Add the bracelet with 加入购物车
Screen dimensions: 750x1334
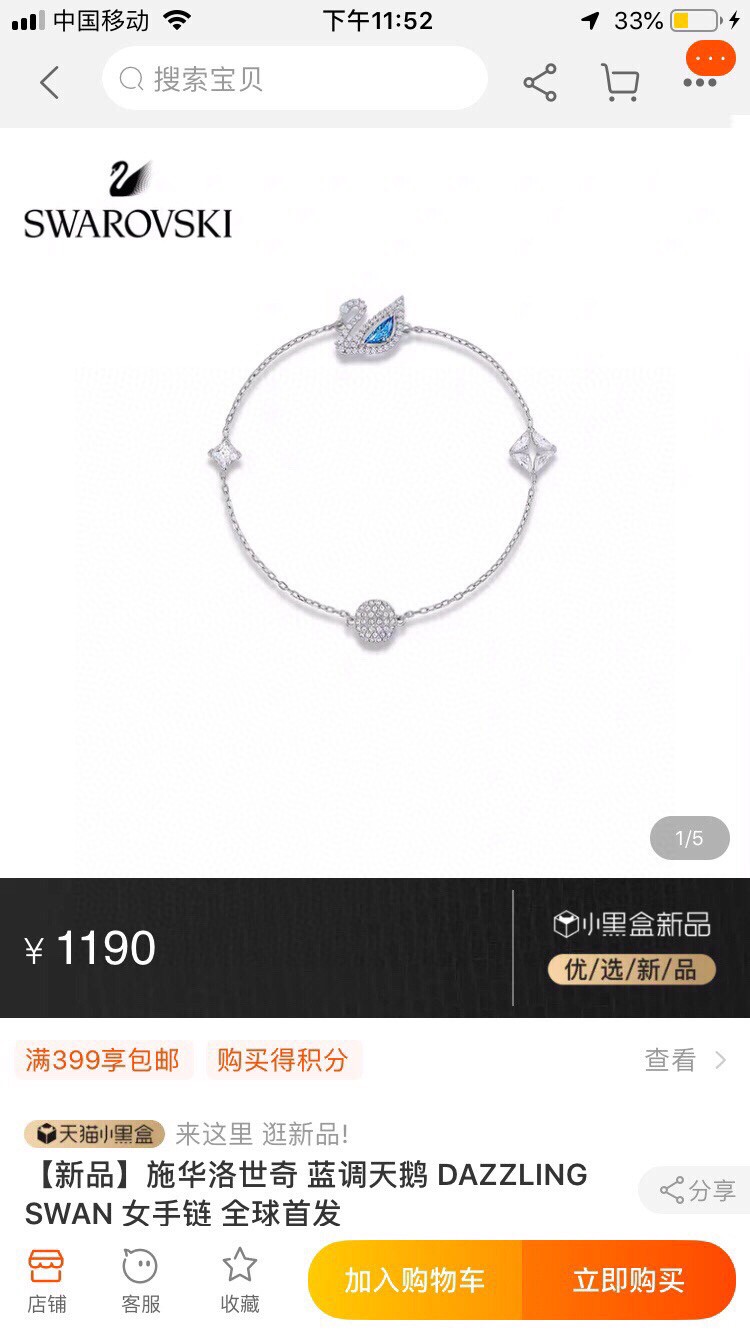tap(415, 1280)
